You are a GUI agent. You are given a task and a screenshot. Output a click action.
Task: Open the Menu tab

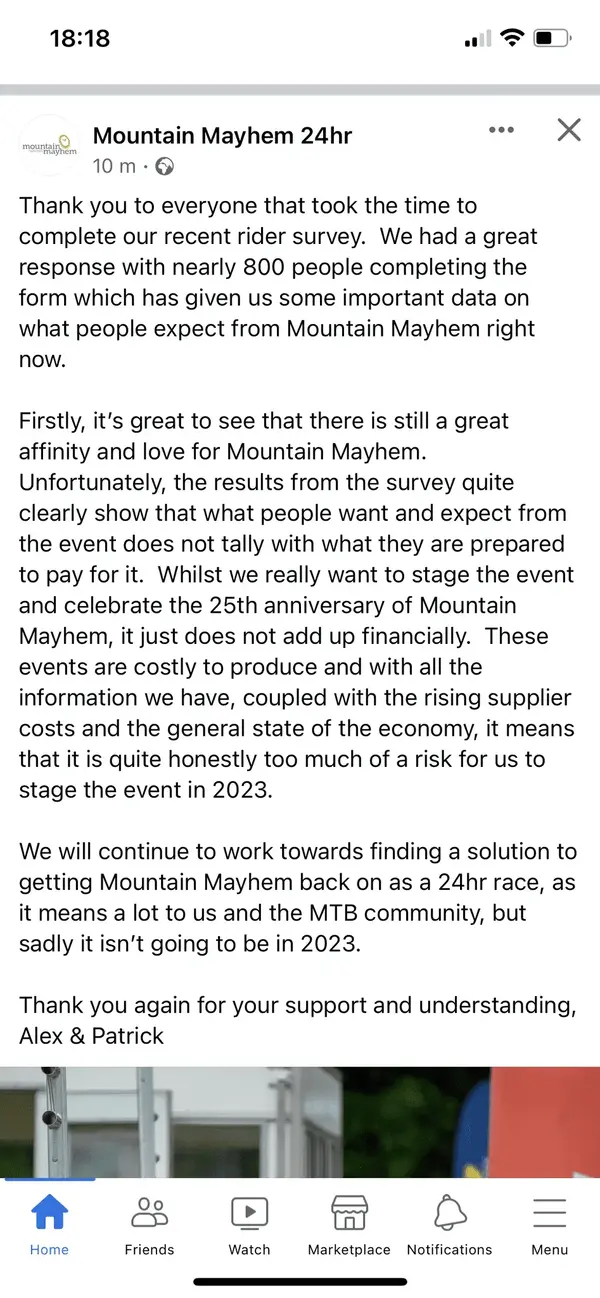point(549,1226)
